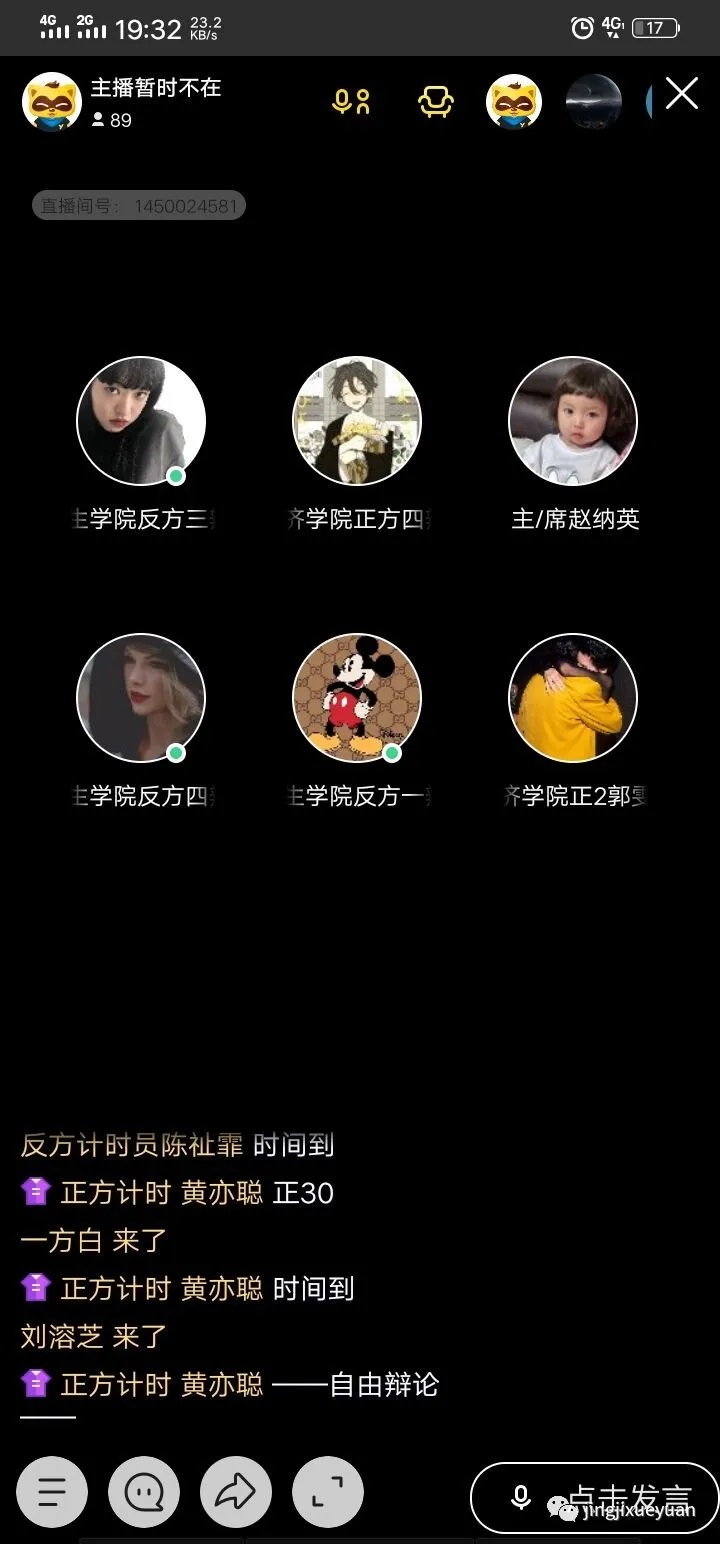The height and width of the screenshot is (1544, 720).
Task: Tap the raccoon audience avatar beside the sofa icon
Action: point(514,102)
